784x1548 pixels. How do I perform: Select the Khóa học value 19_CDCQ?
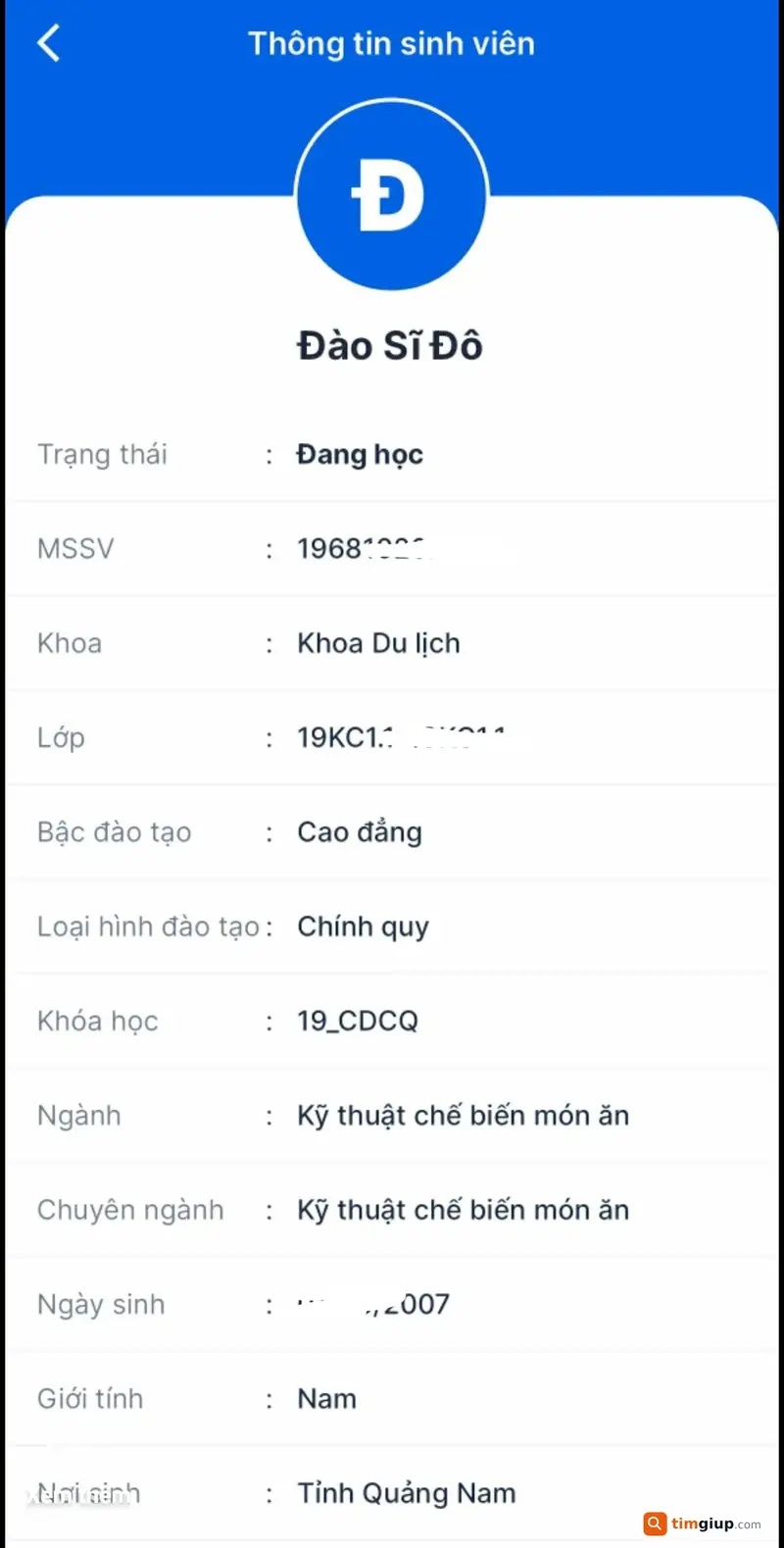[x=358, y=1021]
